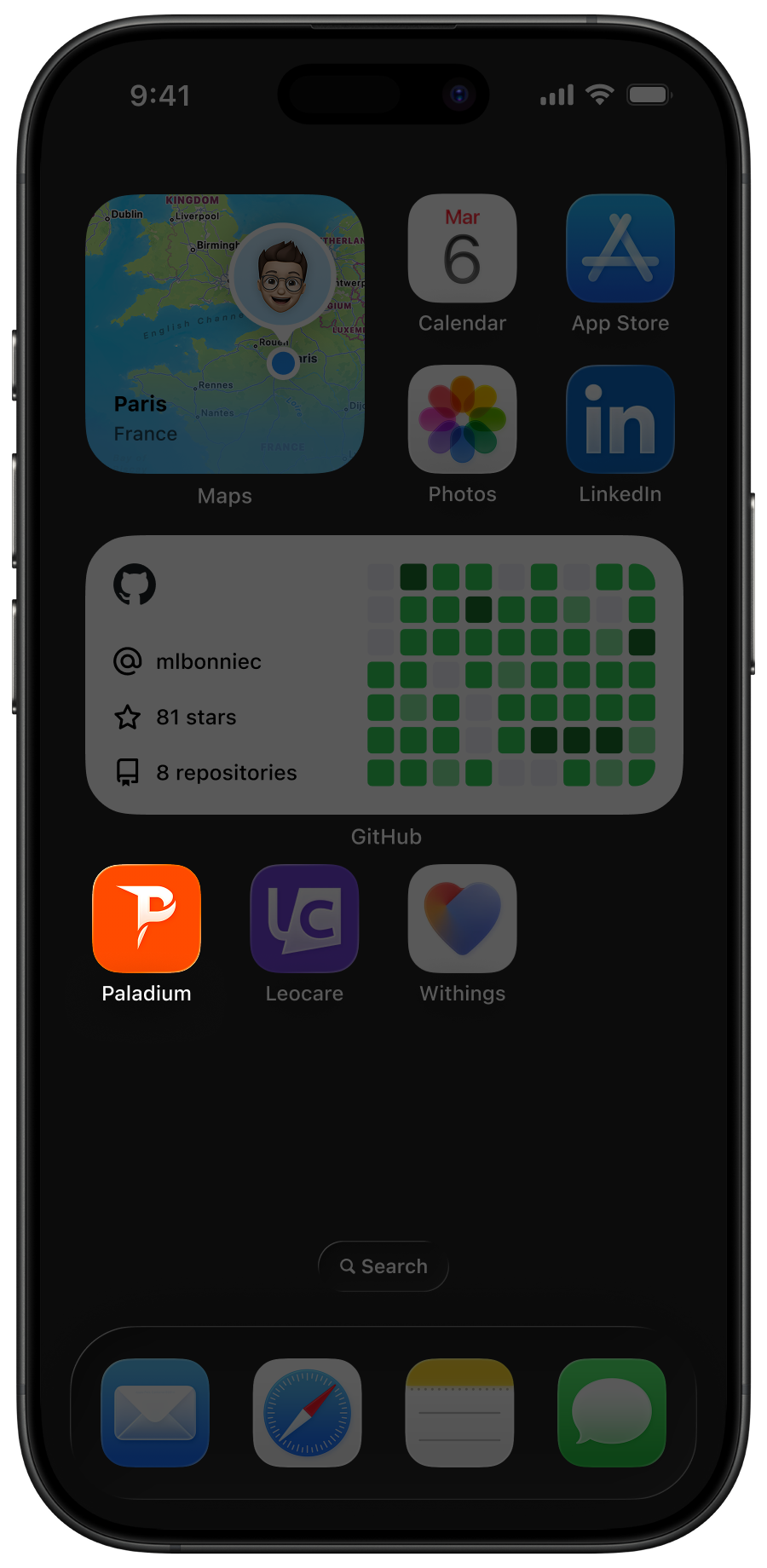The image size is (767, 1568).
Task: Tap the Search pill above the dock
Action: (383, 1266)
